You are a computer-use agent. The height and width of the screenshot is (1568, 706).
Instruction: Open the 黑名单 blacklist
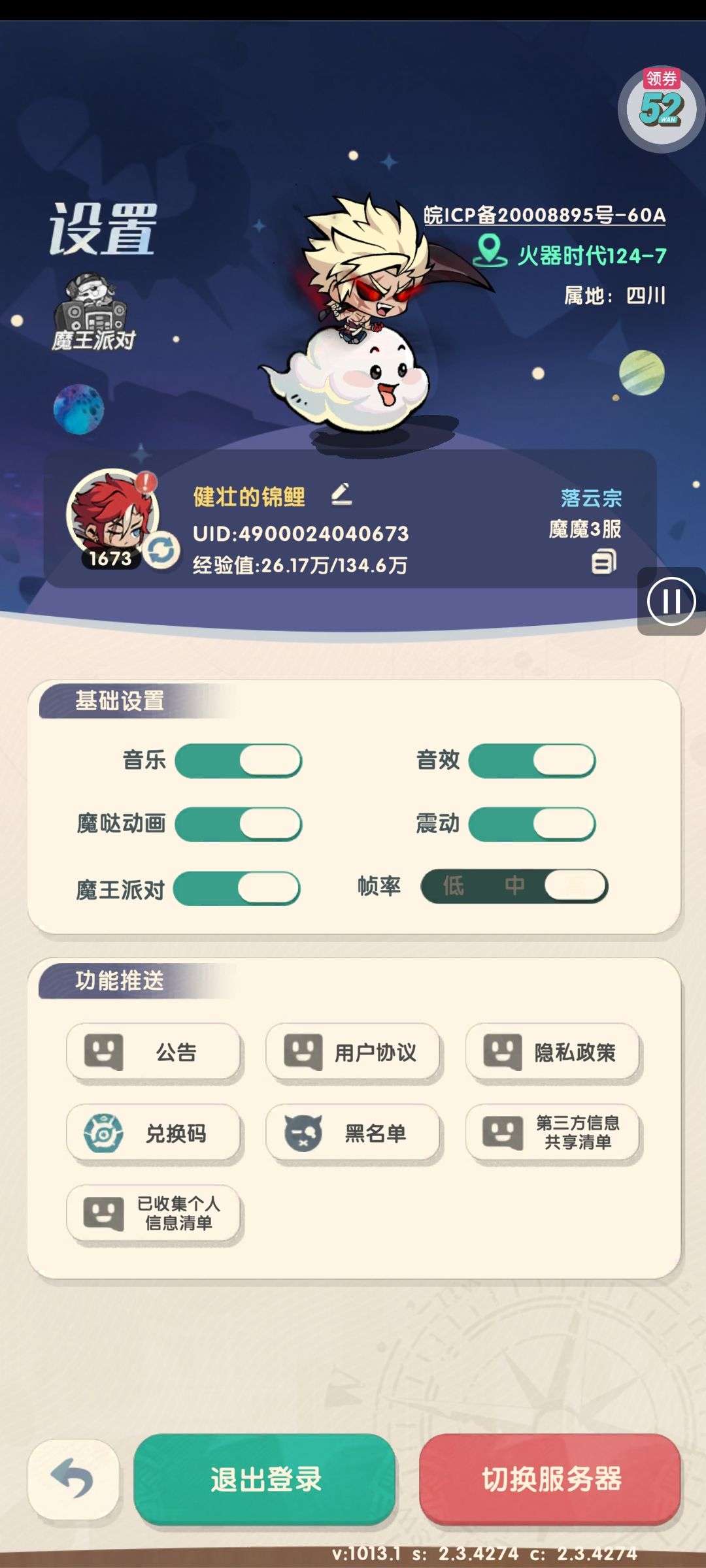(353, 1133)
